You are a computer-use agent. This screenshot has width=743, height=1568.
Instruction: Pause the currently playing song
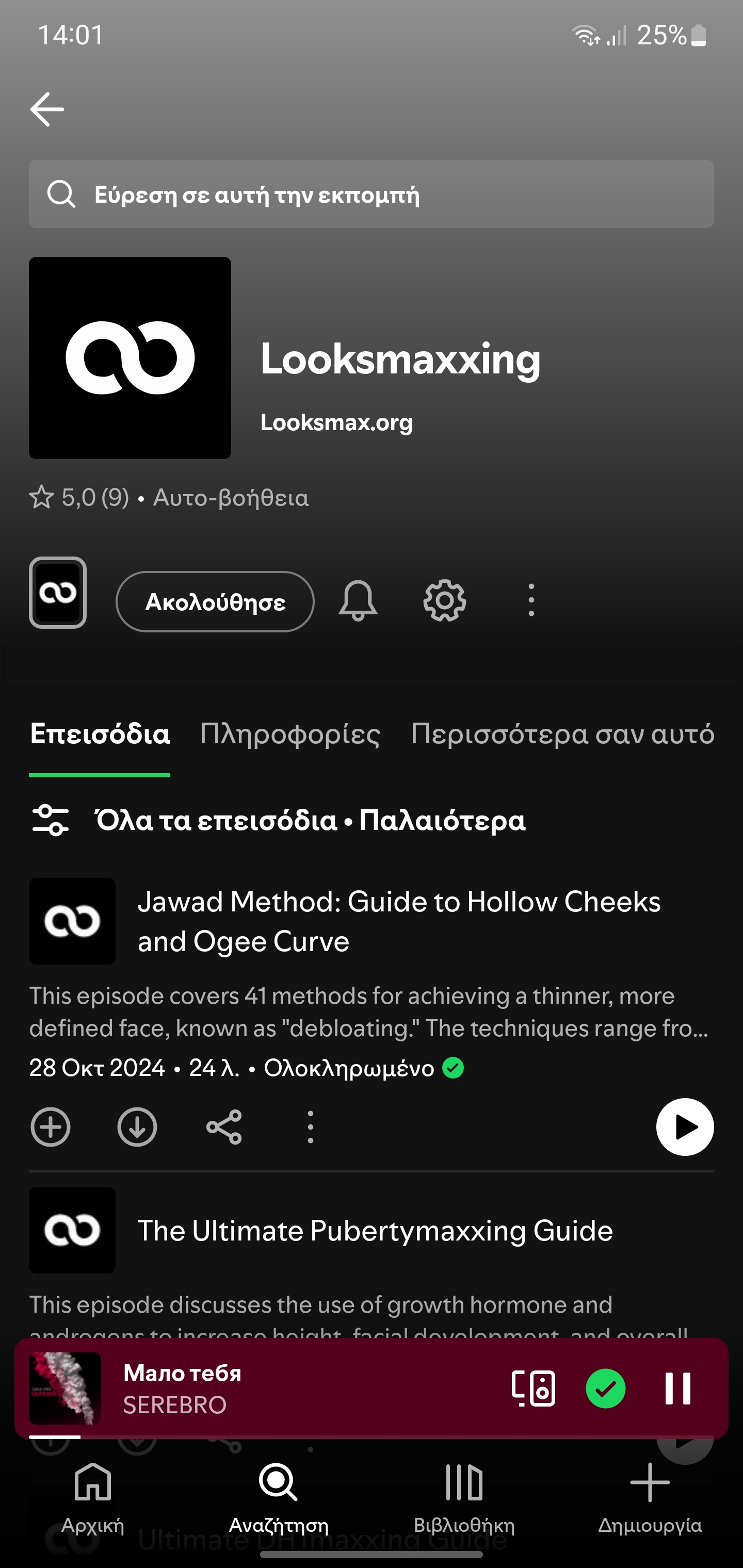pos(677,1389)
